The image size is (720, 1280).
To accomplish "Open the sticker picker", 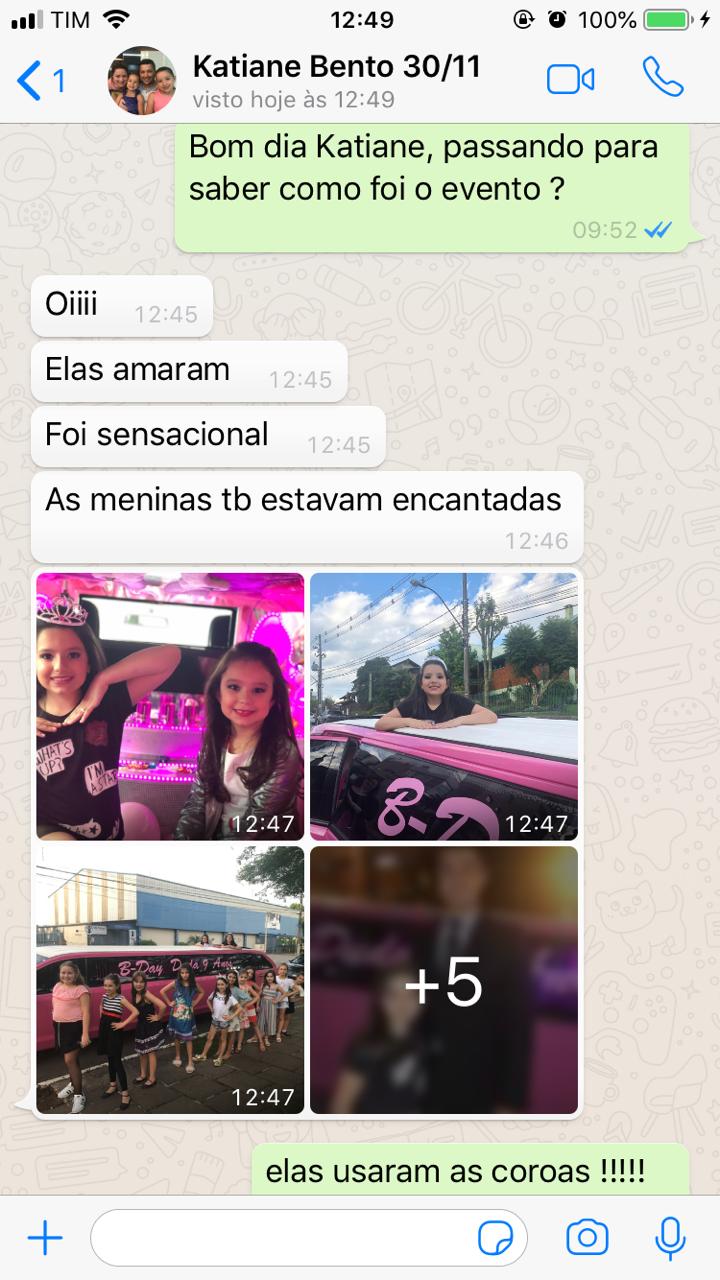I will [x=496, y=1239].
